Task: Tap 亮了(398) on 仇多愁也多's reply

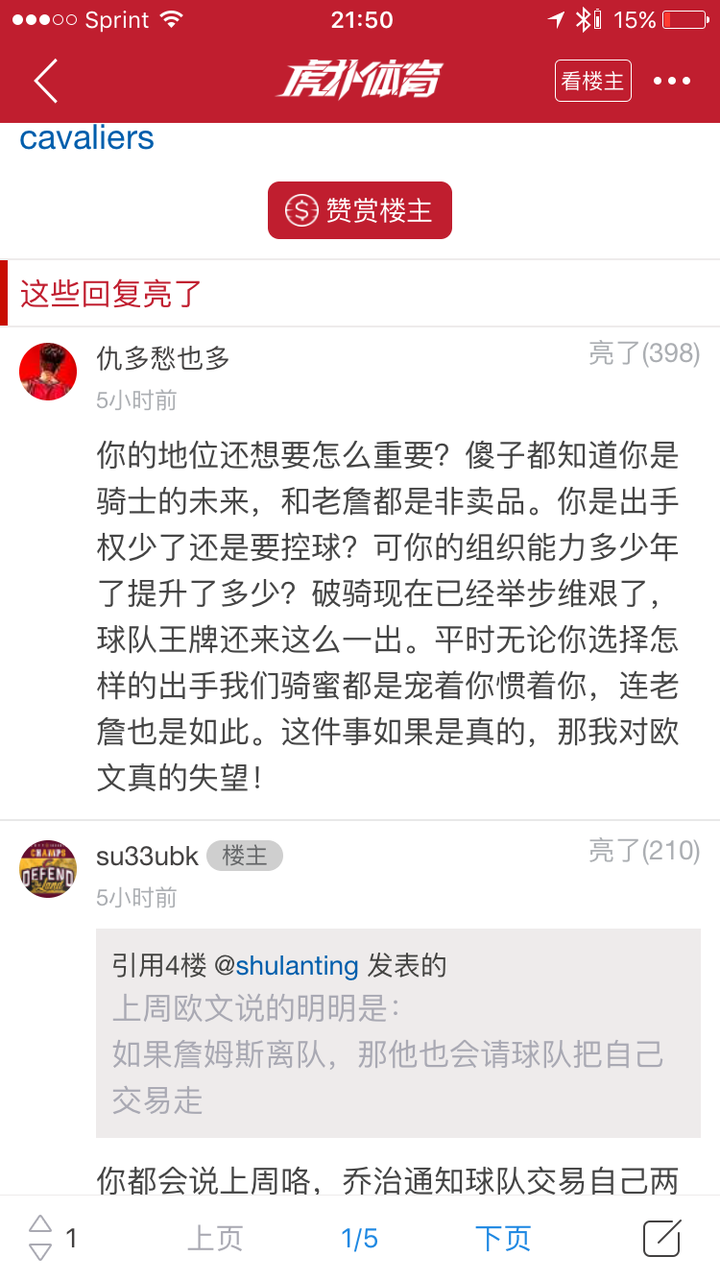Action: [x=644, y=353]
